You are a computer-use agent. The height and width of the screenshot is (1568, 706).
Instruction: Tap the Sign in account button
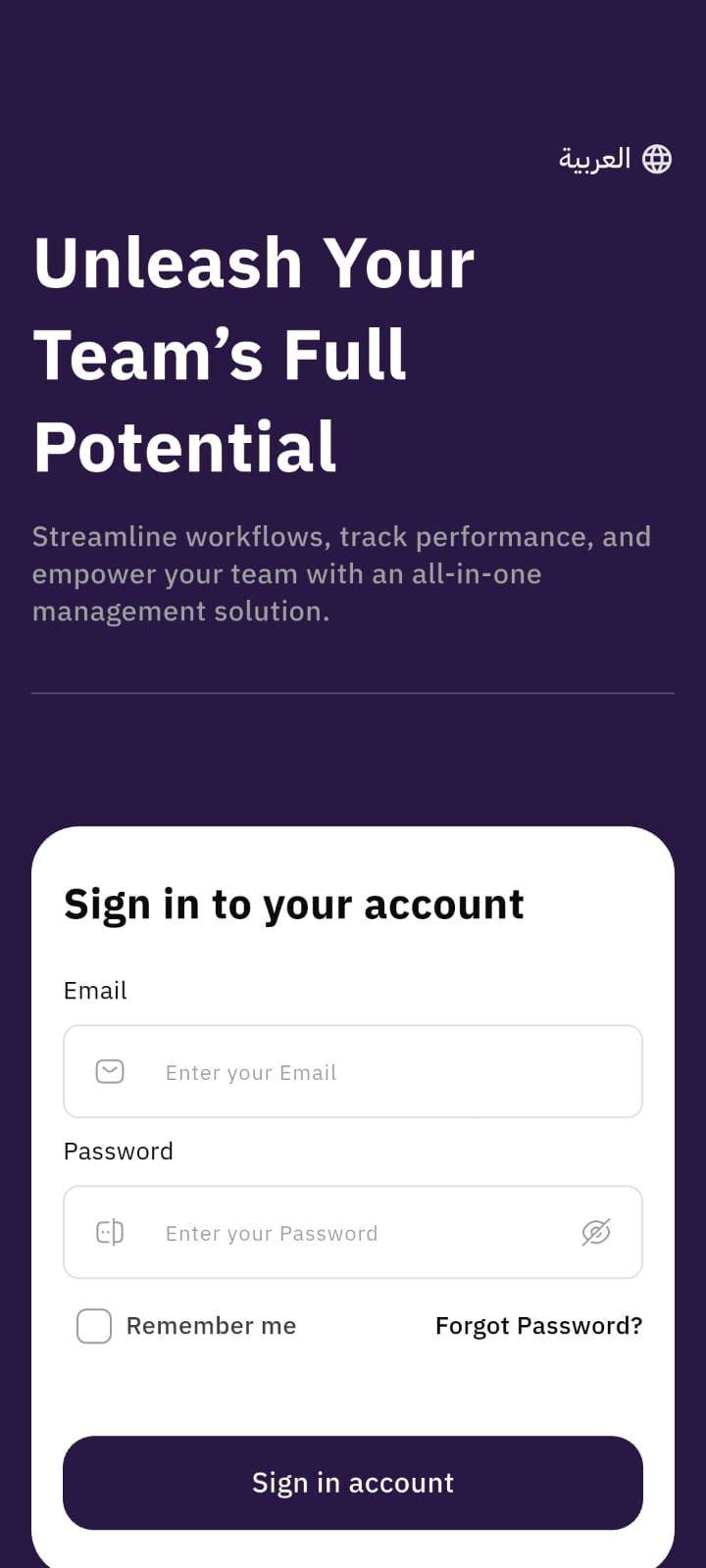click(x=353, y=1483)
